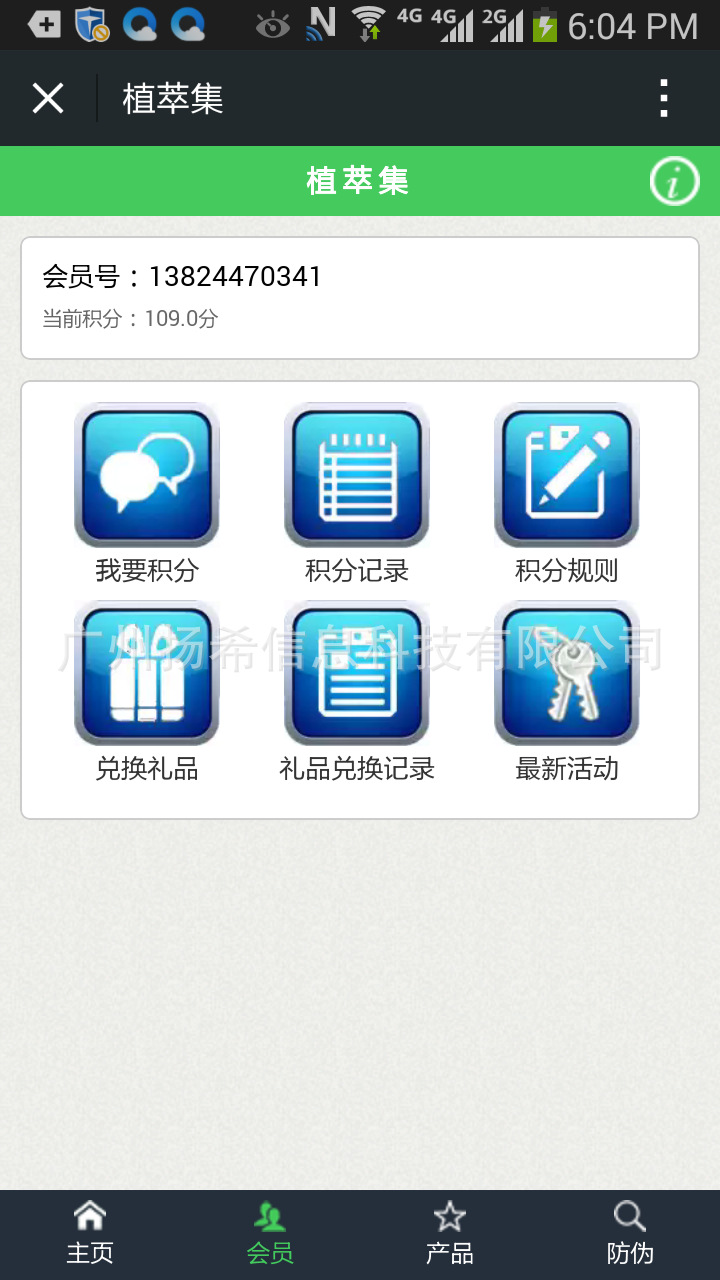Switch to the 产品 tab
Screen dimensions: 720x1280
tap(450, 1234)
